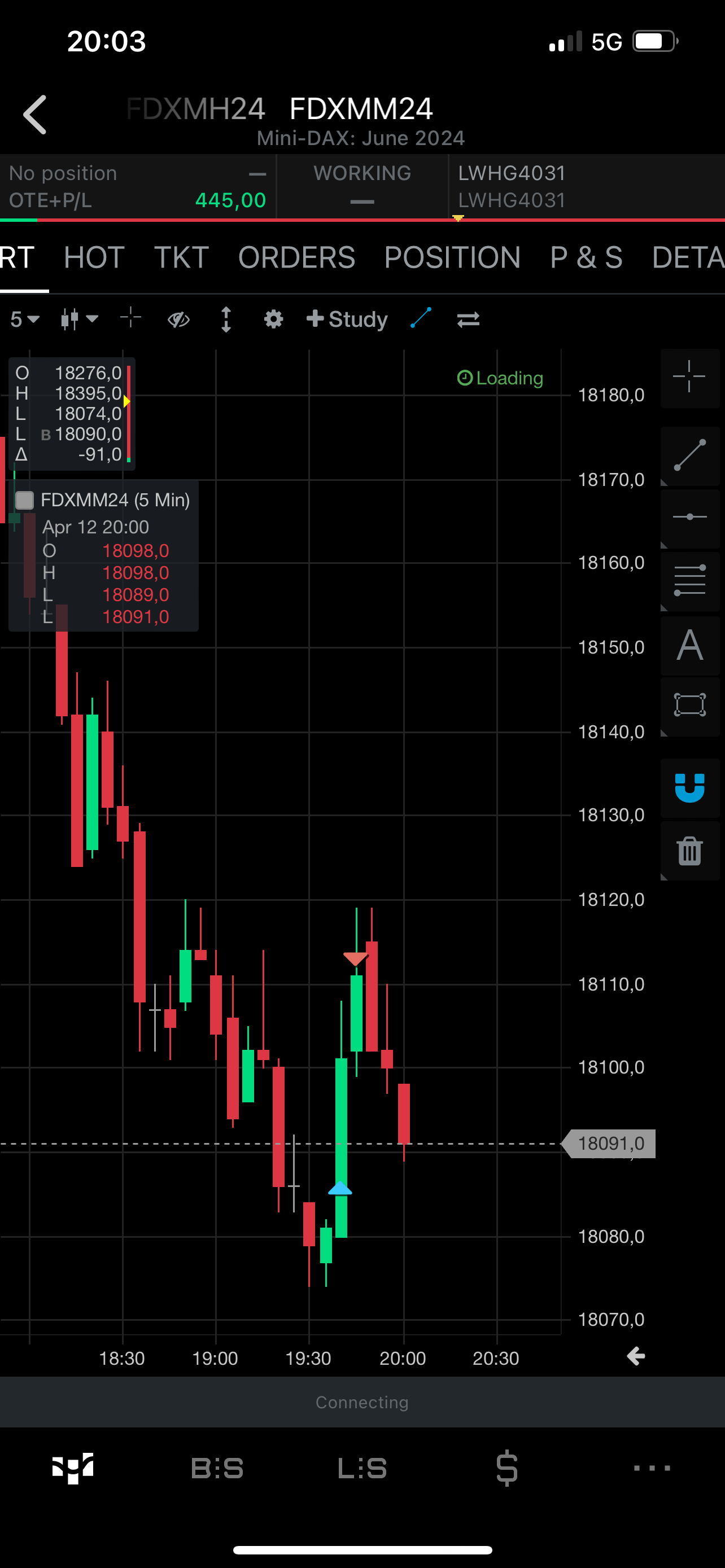Toggle the blue drawing tools icon
The width and height of the screenshot is (725, 1568).
coord(421,318)
